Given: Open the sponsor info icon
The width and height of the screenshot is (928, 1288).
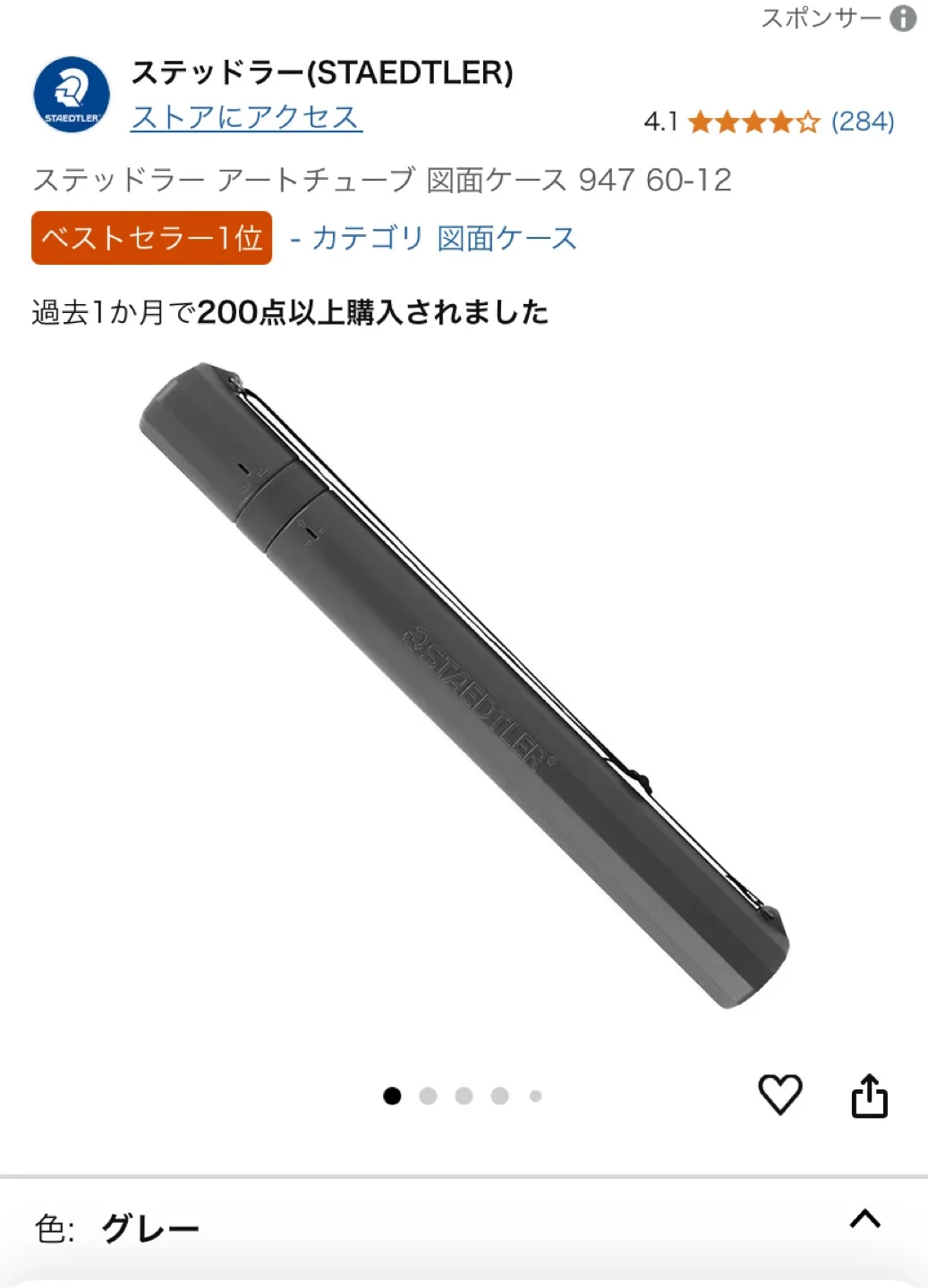Looking at the screenshot, I should (903, 19).
